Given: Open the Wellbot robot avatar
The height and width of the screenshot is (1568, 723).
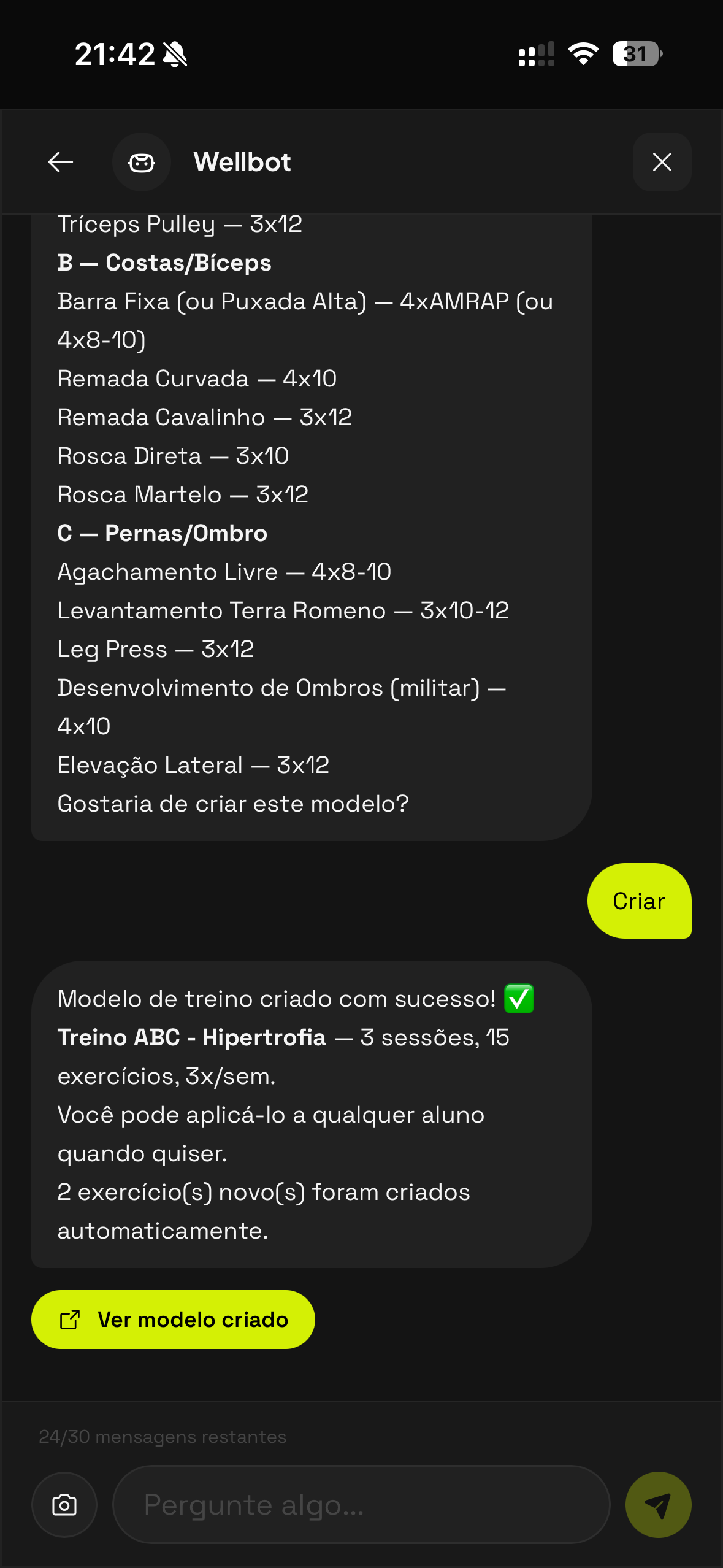Looking at the screenshot, I should (x=142, y=161).
